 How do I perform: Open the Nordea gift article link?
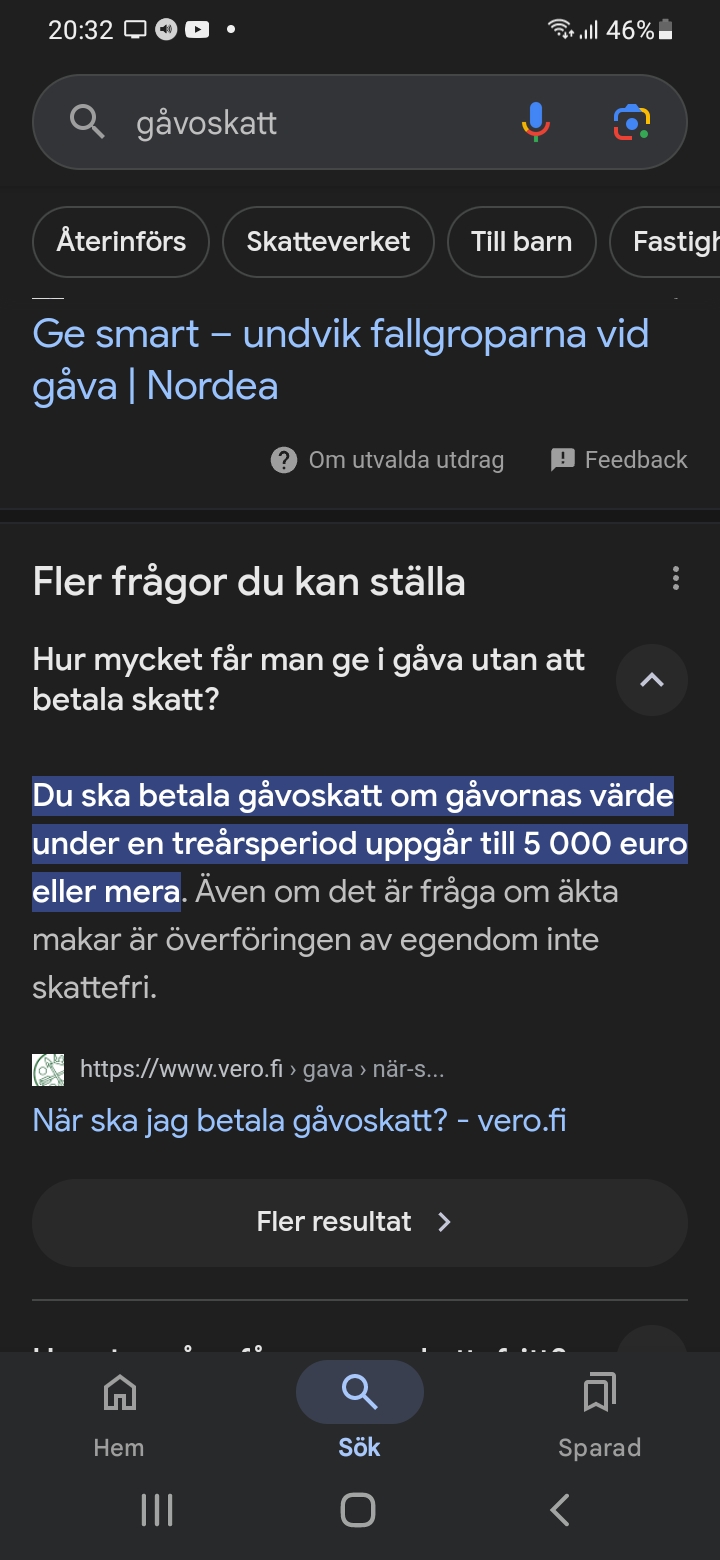[x=341, y=360]
